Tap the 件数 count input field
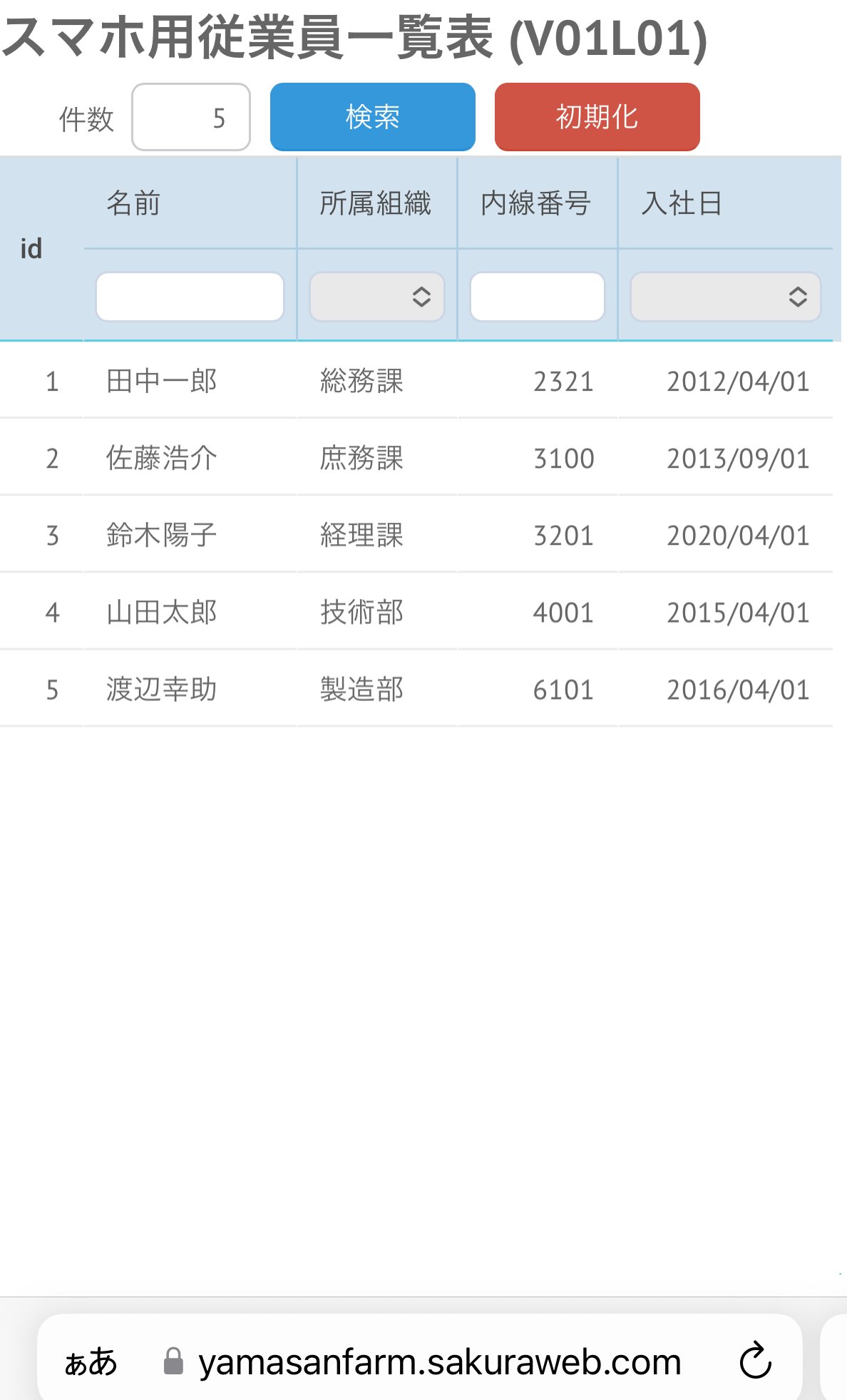Screen dimensions: 847x1400 [190, 117]
